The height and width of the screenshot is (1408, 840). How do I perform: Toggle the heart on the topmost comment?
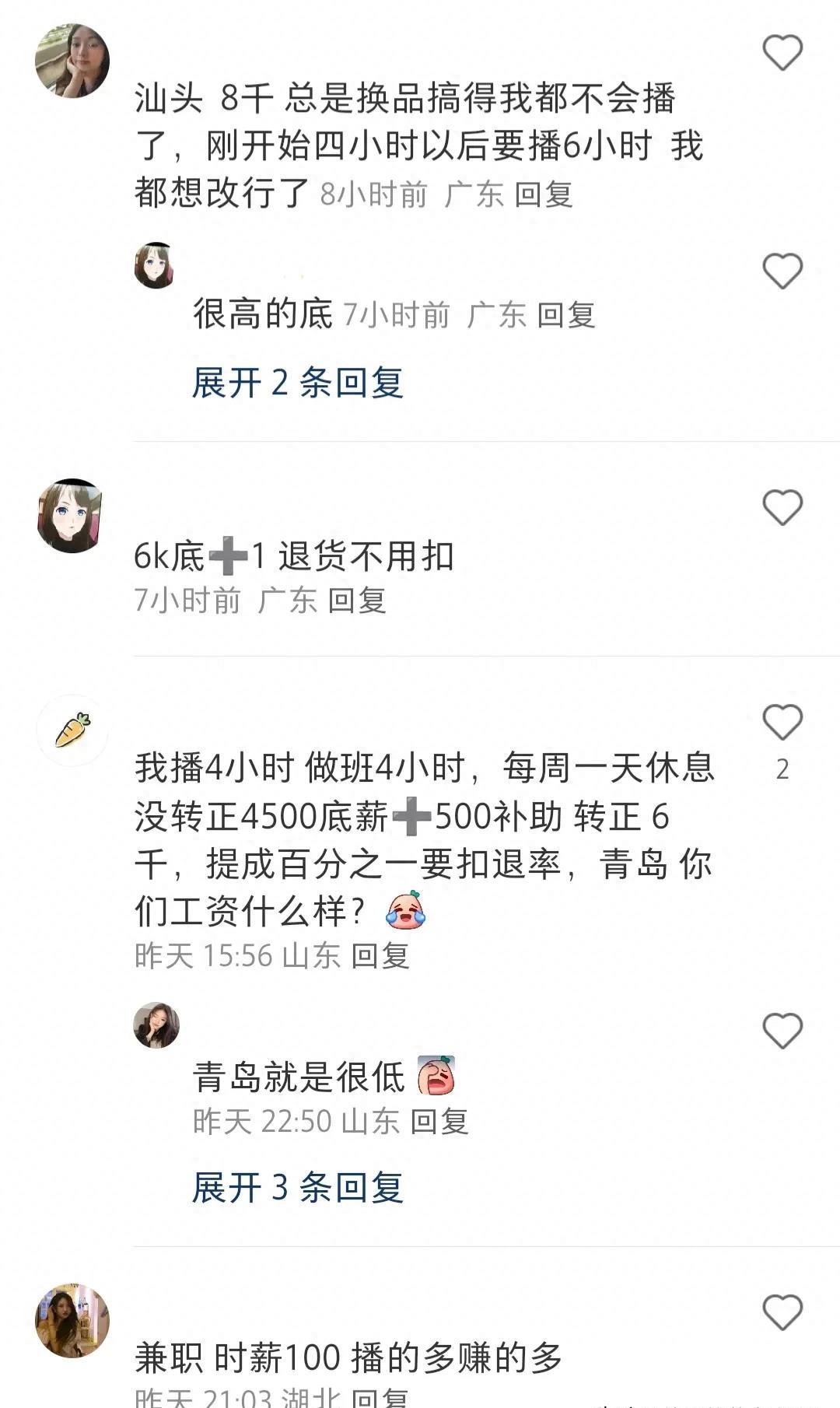click(x=782, y=53)
